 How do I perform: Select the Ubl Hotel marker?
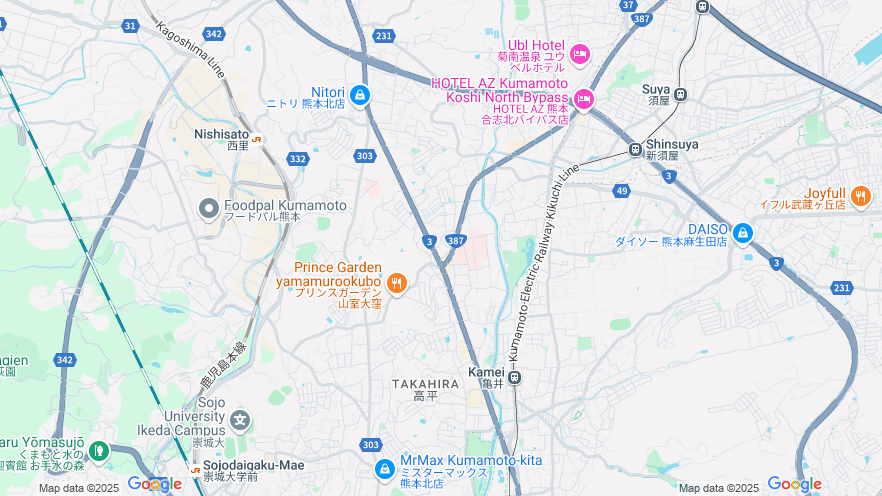coord(580,52)
